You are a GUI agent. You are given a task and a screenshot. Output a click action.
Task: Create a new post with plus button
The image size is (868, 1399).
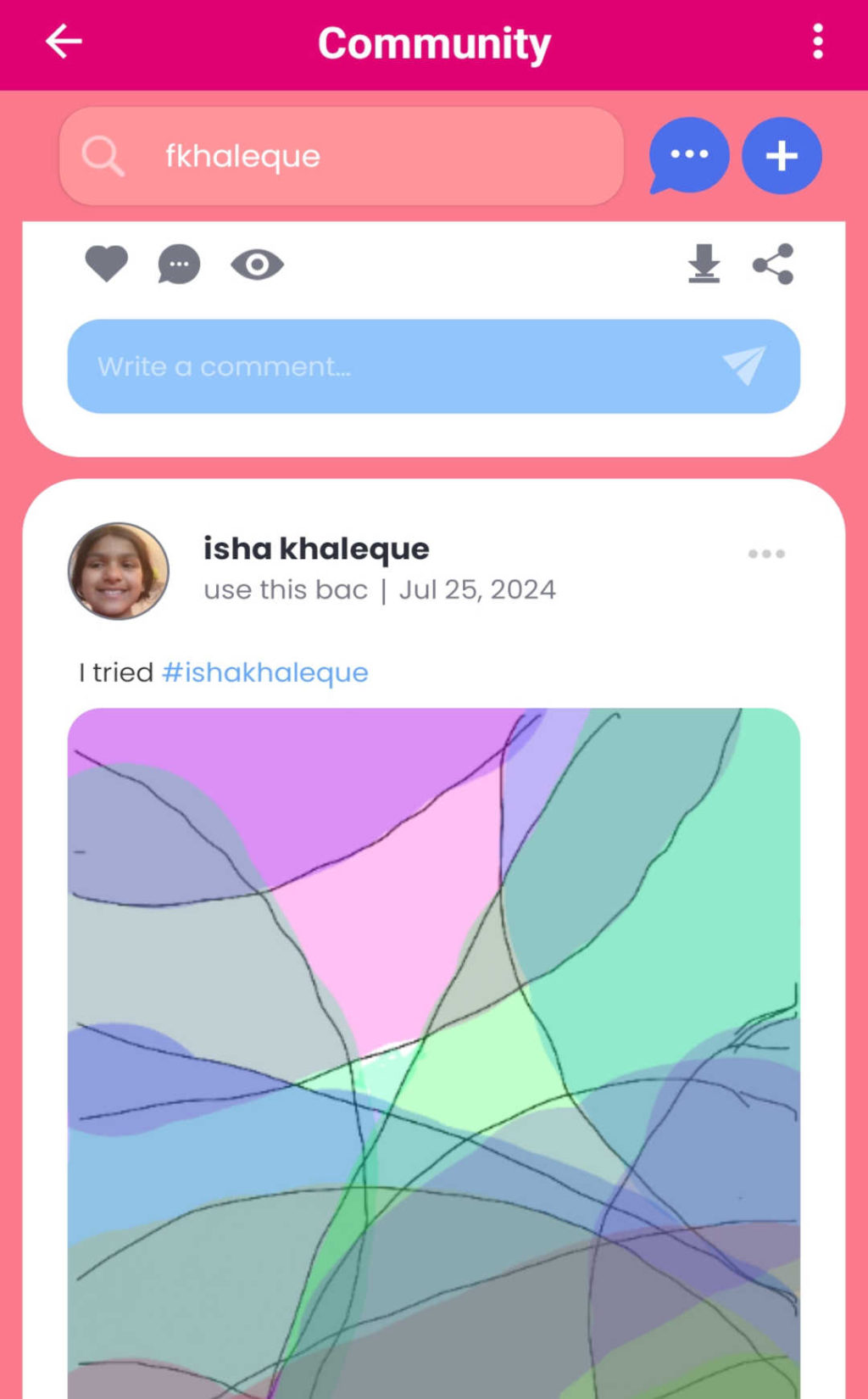pos(781,156)
